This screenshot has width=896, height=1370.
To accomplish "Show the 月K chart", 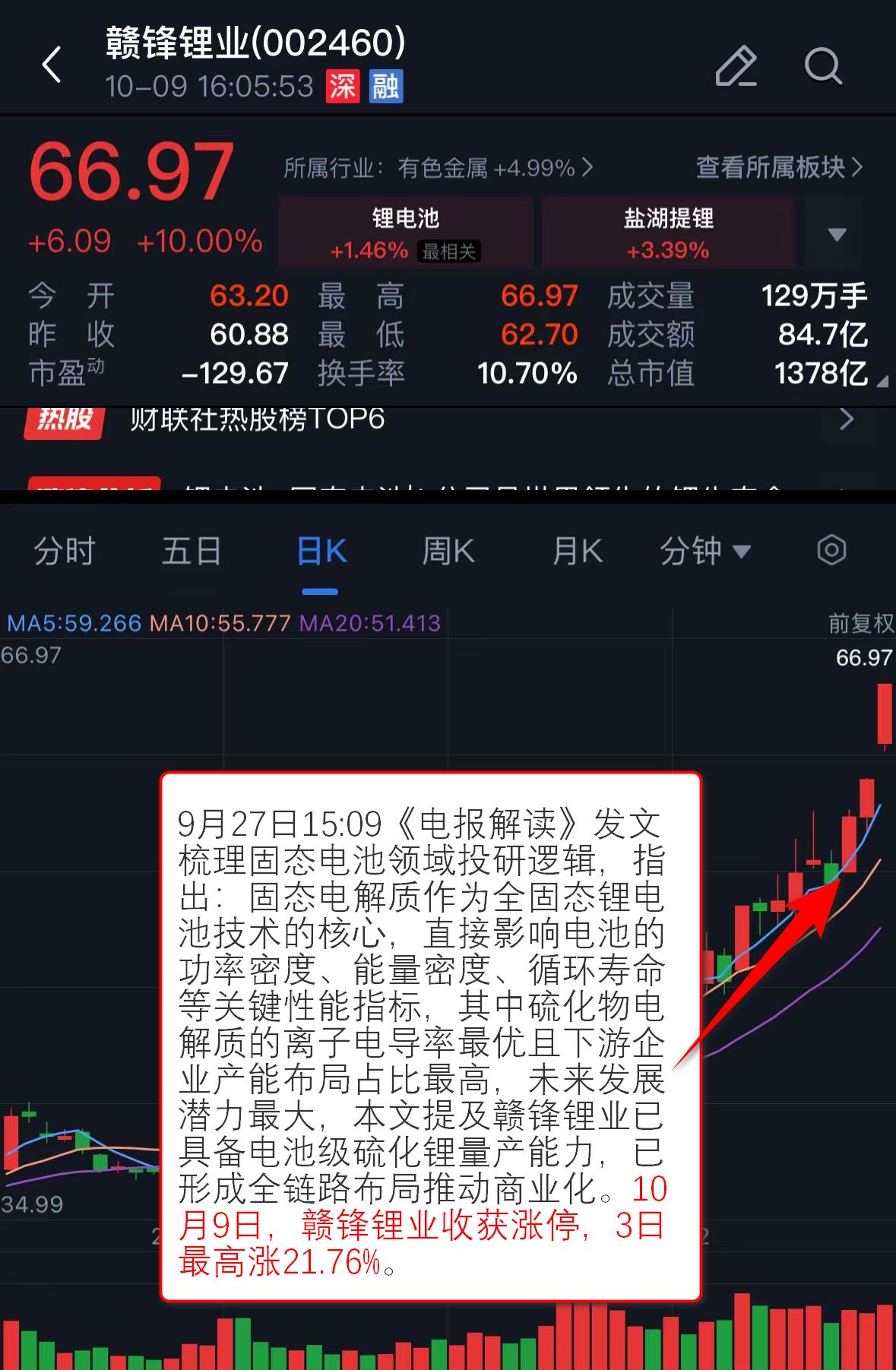I will click(578, 551).
